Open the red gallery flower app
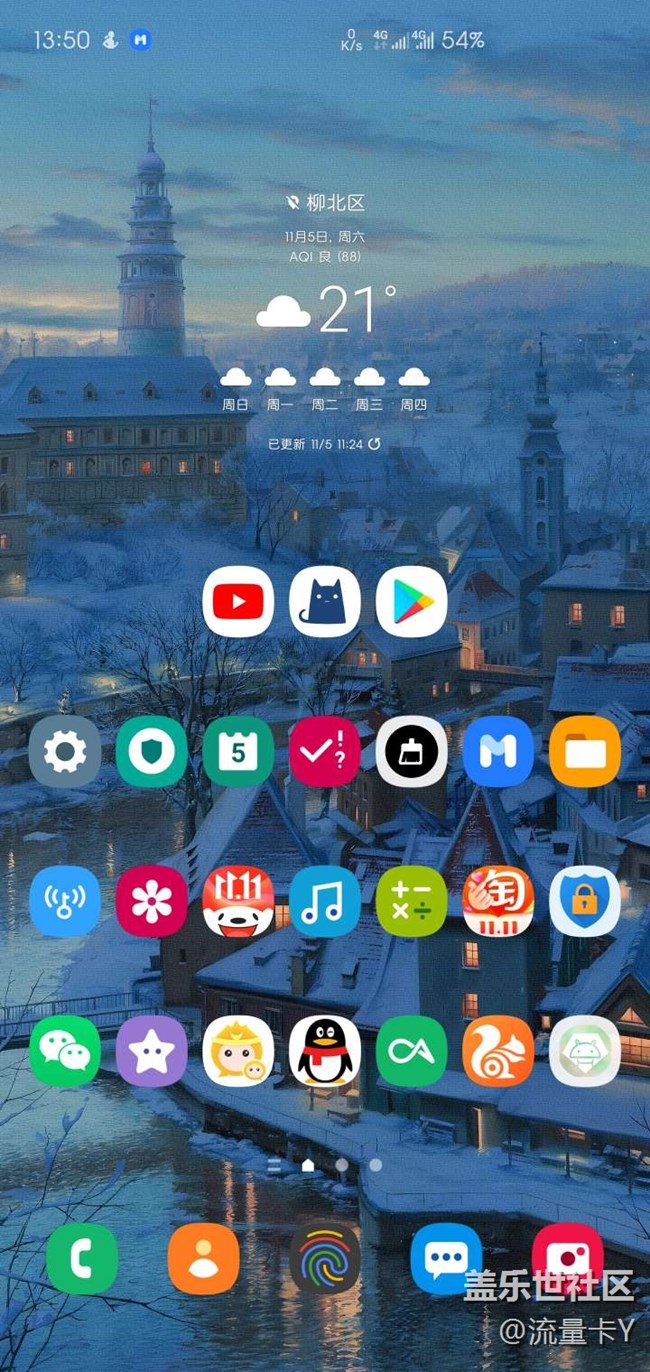This screenshot has height=1372, width=650. [x=152, y=901]
